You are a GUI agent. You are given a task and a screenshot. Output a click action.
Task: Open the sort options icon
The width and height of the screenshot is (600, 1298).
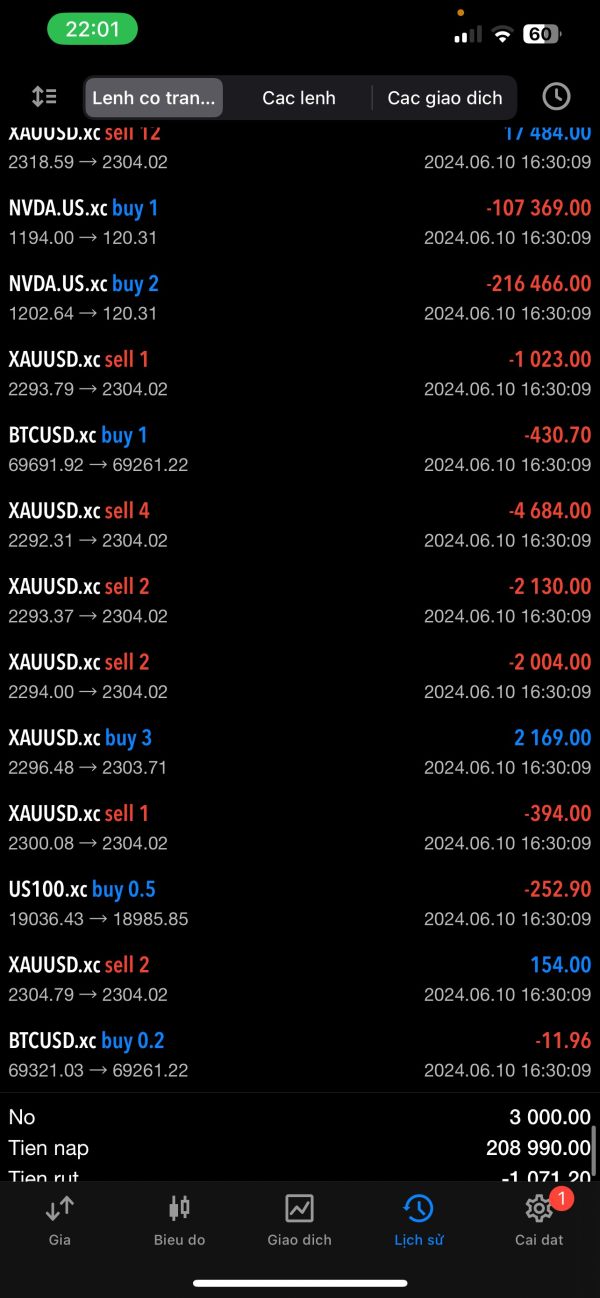(44, 97)
